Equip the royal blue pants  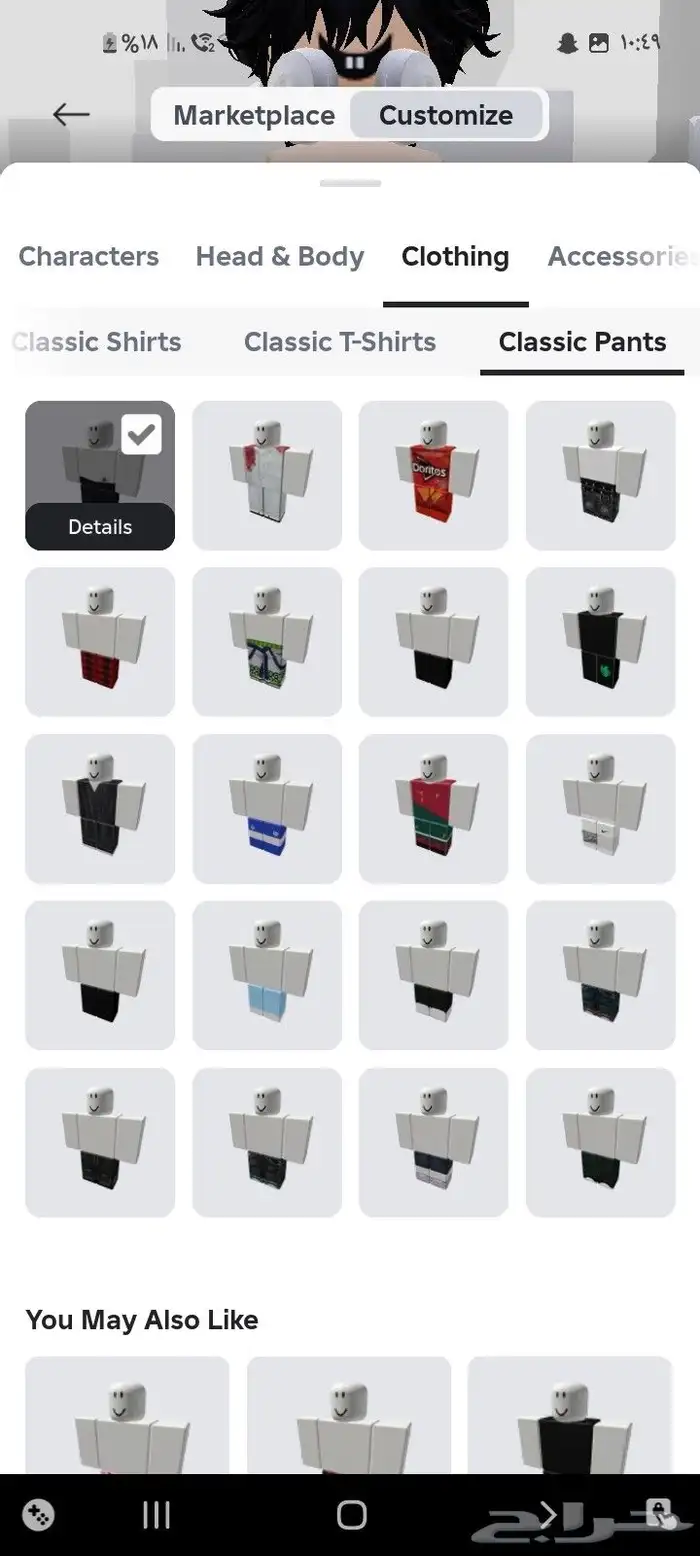tap(267, 809)
